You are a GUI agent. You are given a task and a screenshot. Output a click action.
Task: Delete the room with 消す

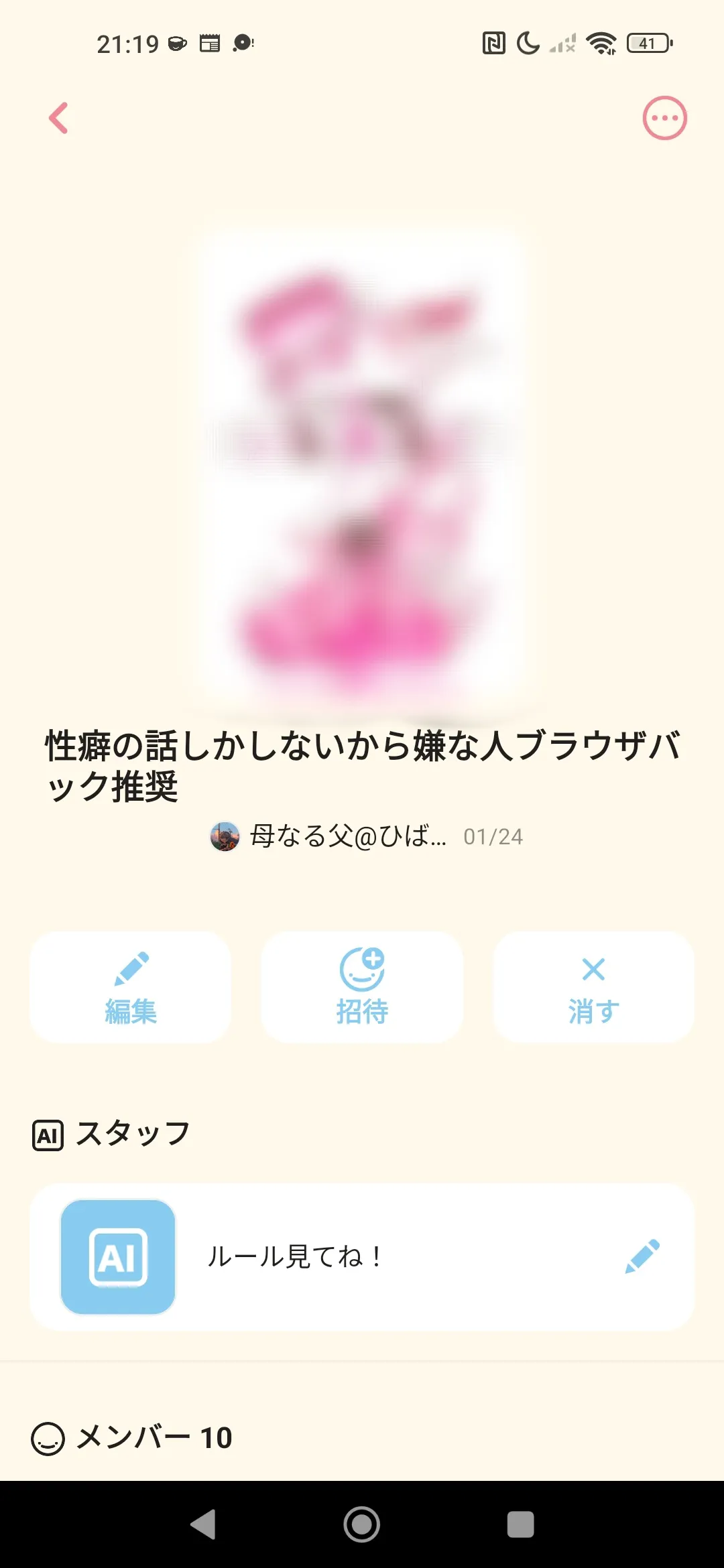(593, 986)
